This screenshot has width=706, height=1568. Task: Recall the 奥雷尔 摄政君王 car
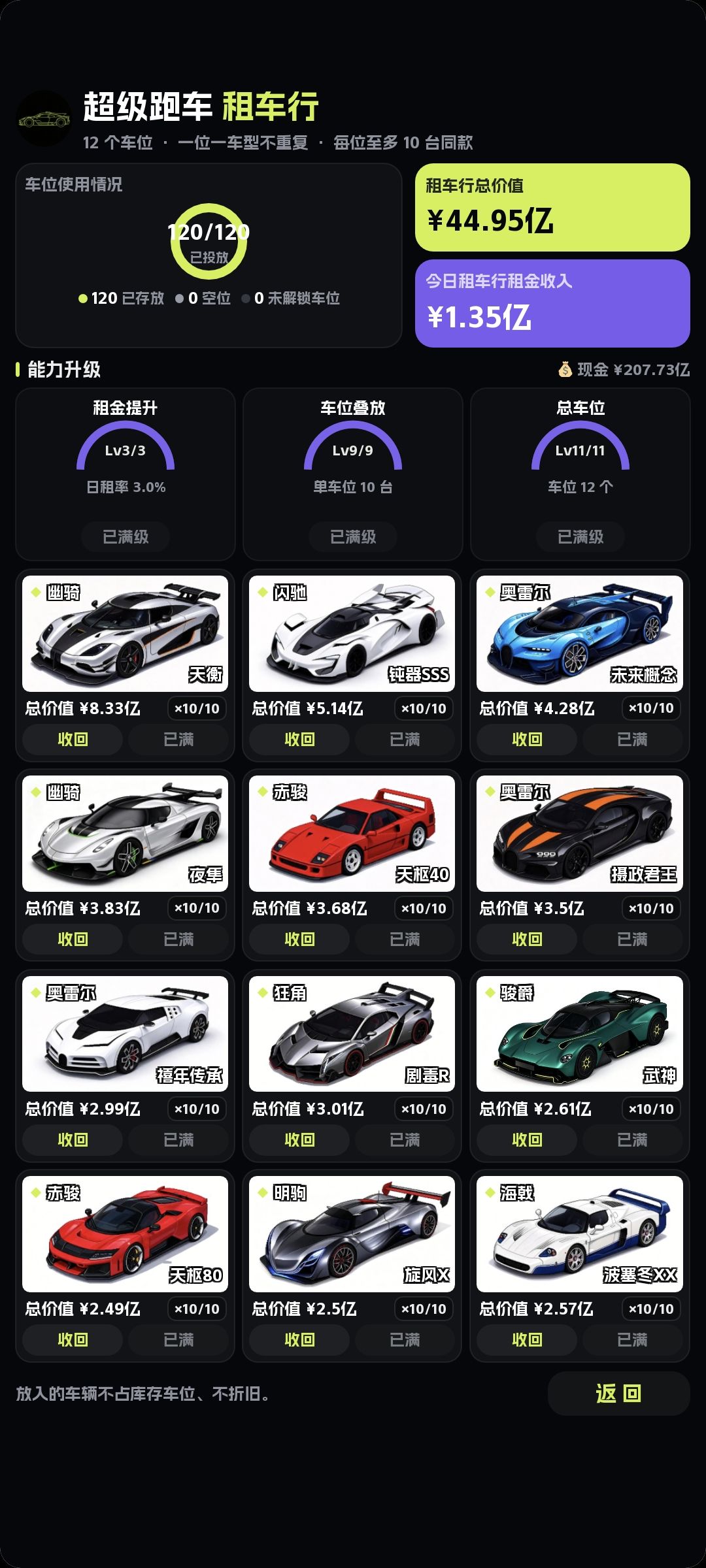click(x=527, y=939)
